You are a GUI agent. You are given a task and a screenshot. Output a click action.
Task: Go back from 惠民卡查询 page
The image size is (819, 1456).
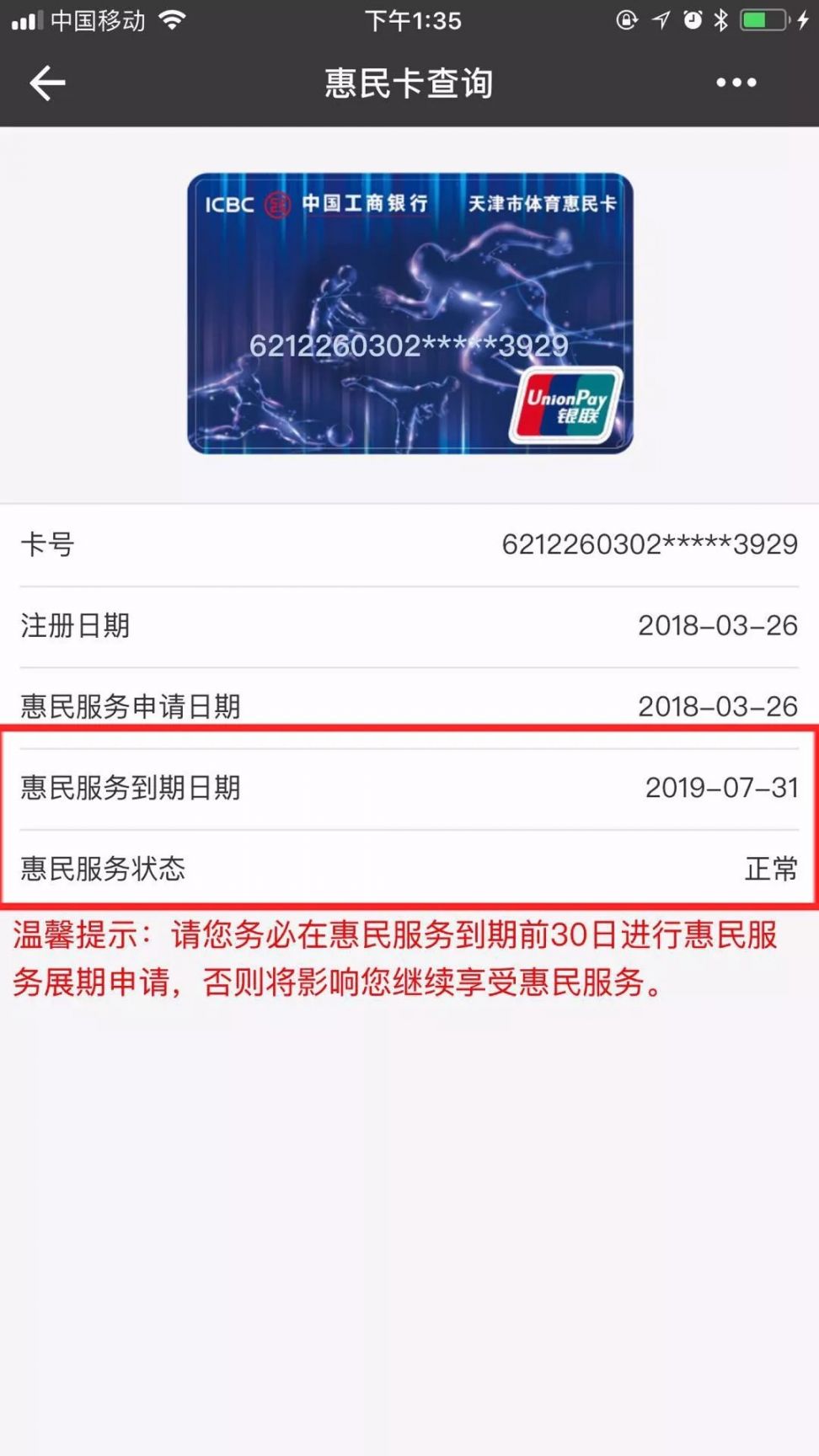[x=47, y=83]
